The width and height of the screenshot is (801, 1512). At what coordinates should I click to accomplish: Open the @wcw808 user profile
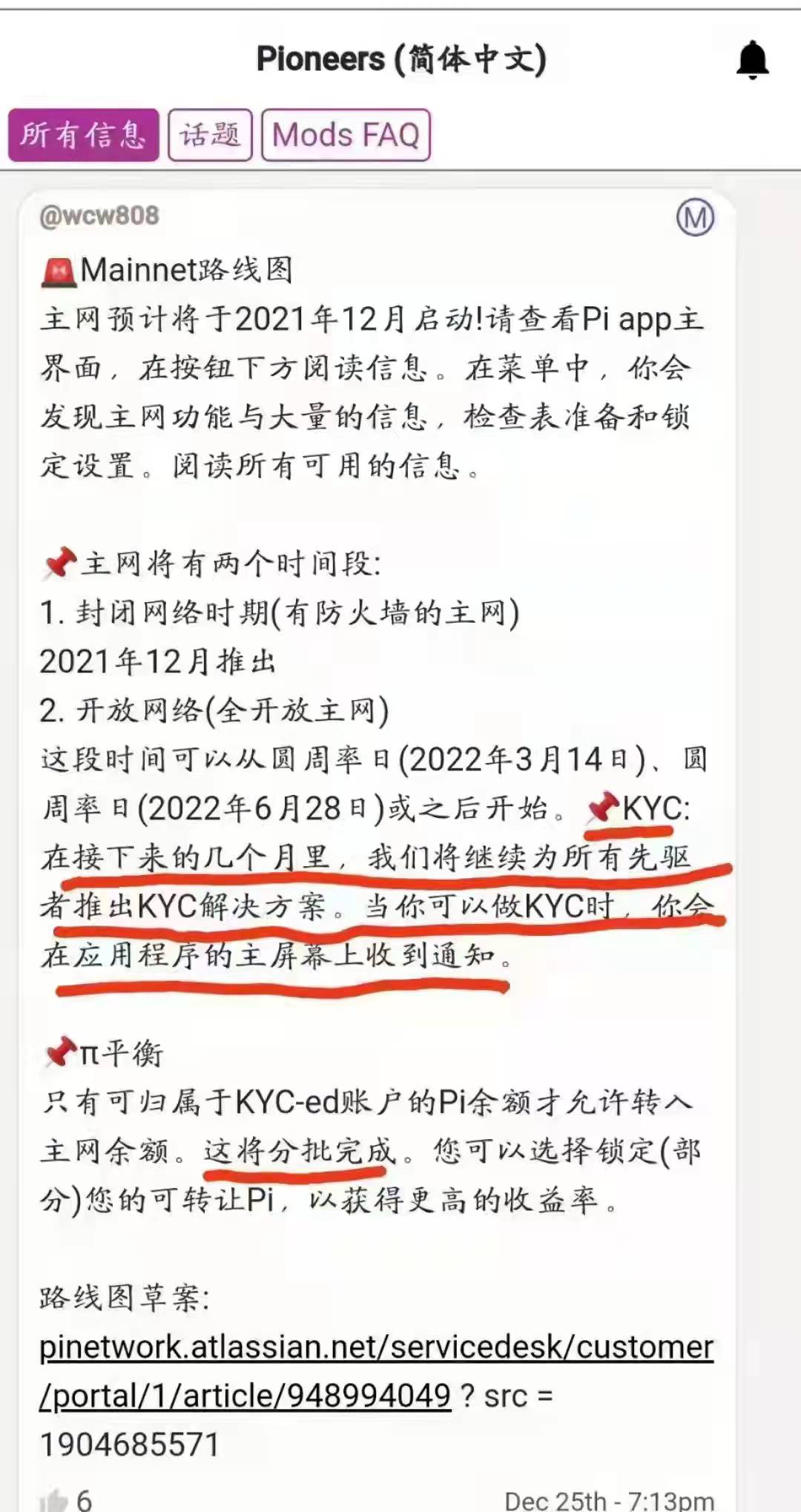[99, 216]
